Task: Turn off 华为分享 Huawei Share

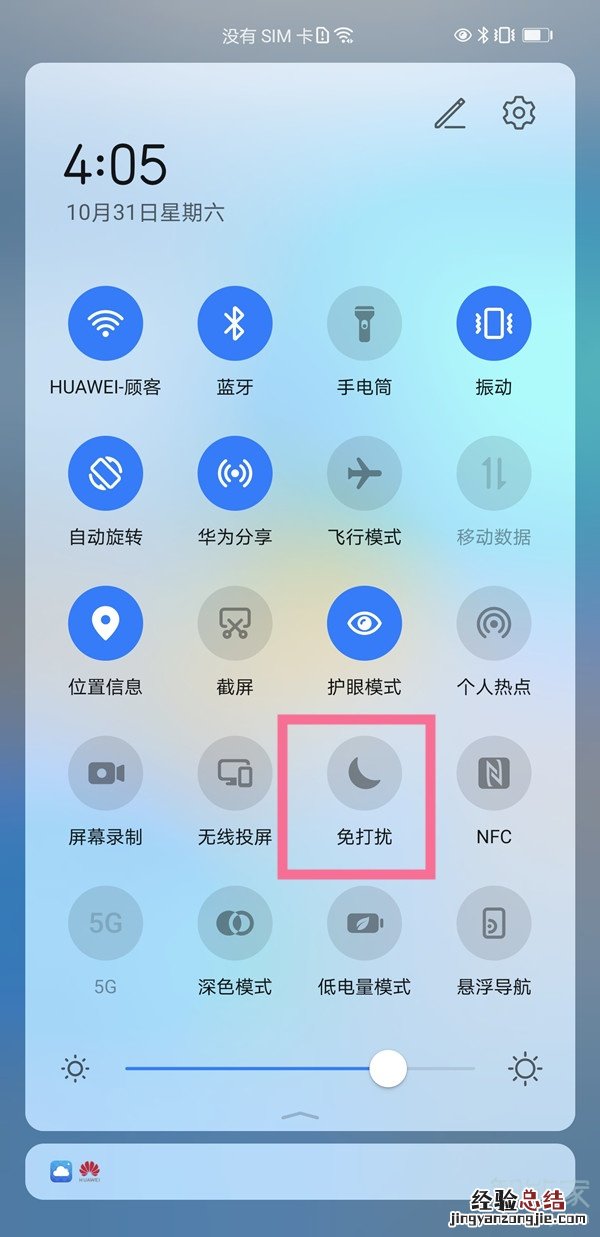Action: pos(235,473)
